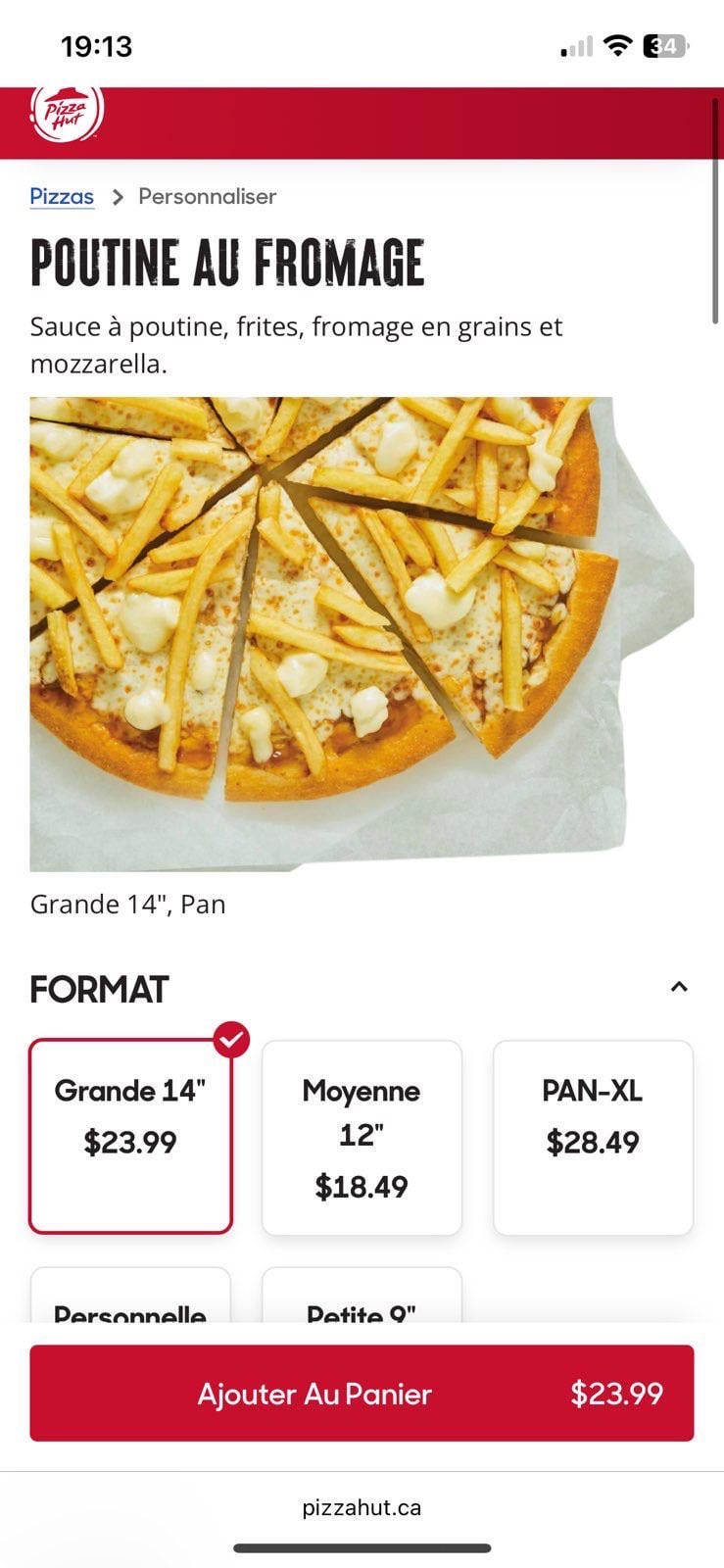Go back via the Pizzas breadcrumb link
The height and width of the screenshot is (1568, 724).
[62, 196]
